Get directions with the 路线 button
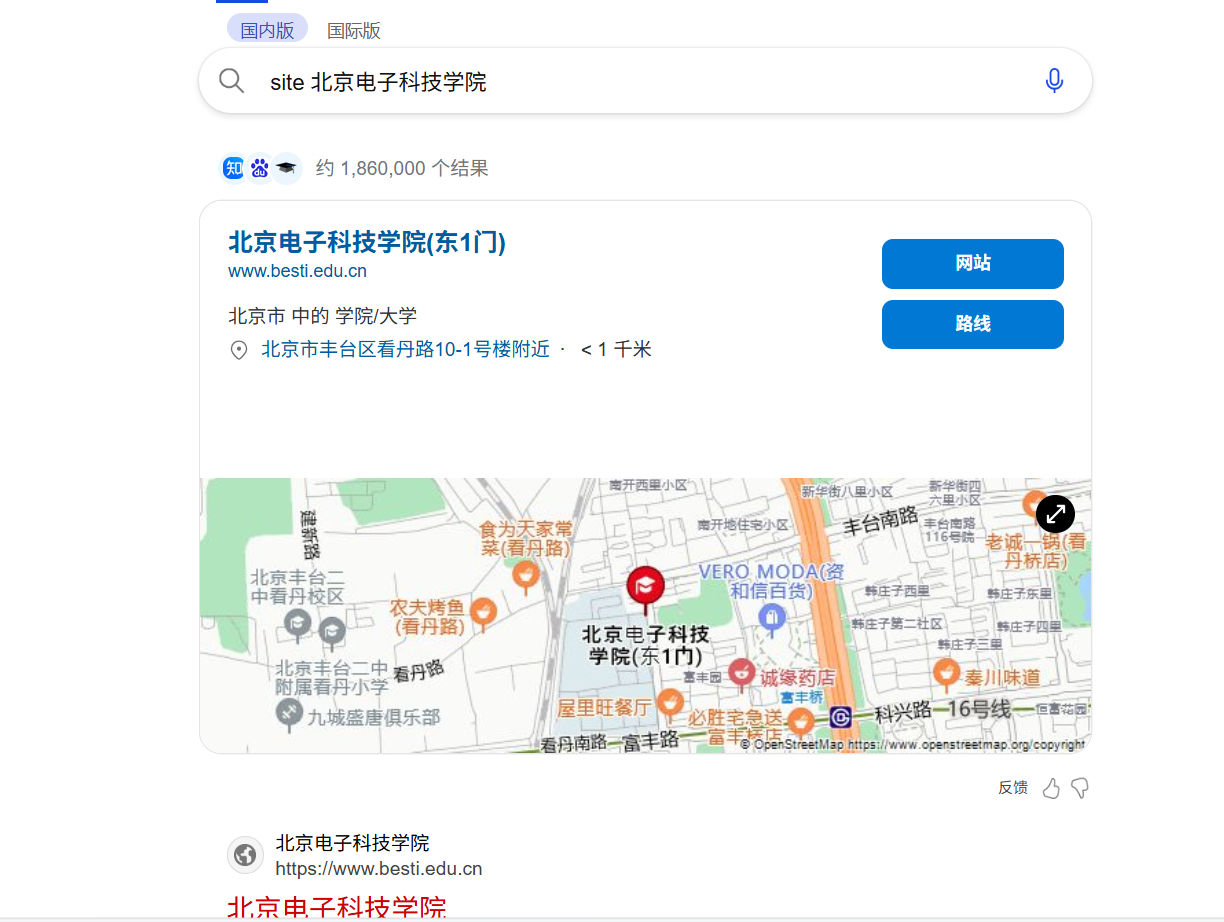The width and height of the screenshot is (1224, 922). pos(972,324)
